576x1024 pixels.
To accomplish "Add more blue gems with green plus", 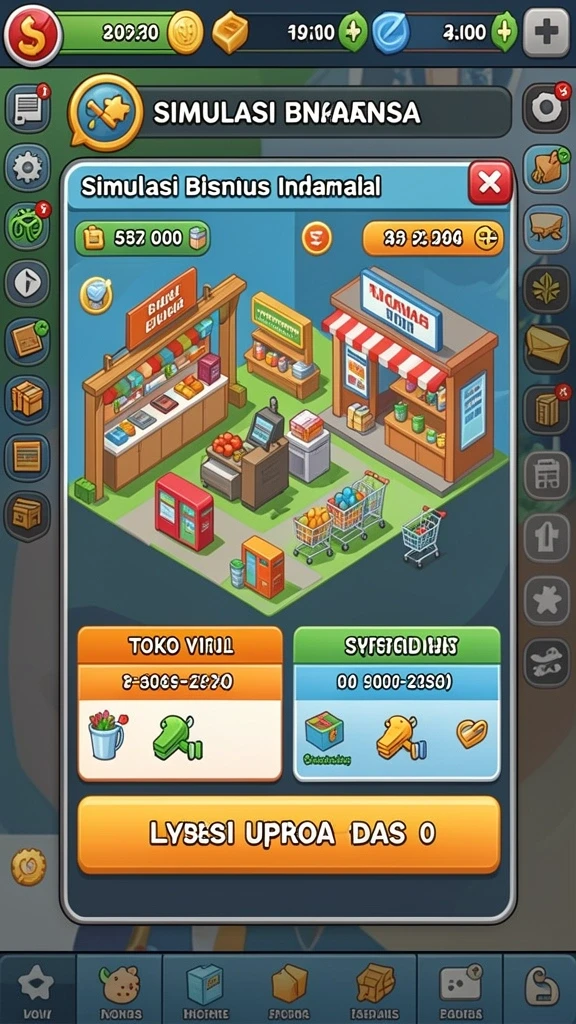I will tap(504, 31).
